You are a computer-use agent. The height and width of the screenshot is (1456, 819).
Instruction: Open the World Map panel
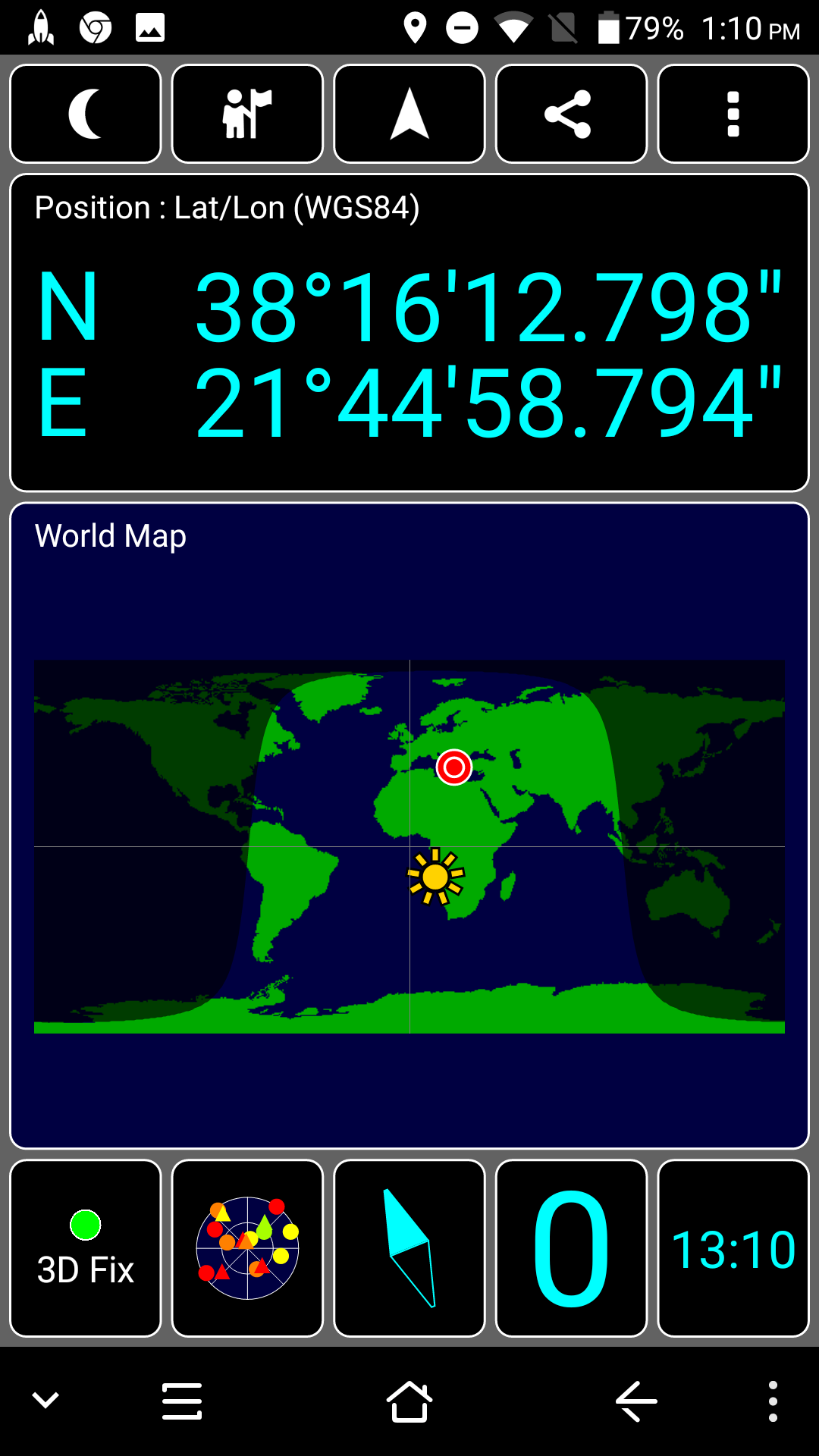(409, 826)
